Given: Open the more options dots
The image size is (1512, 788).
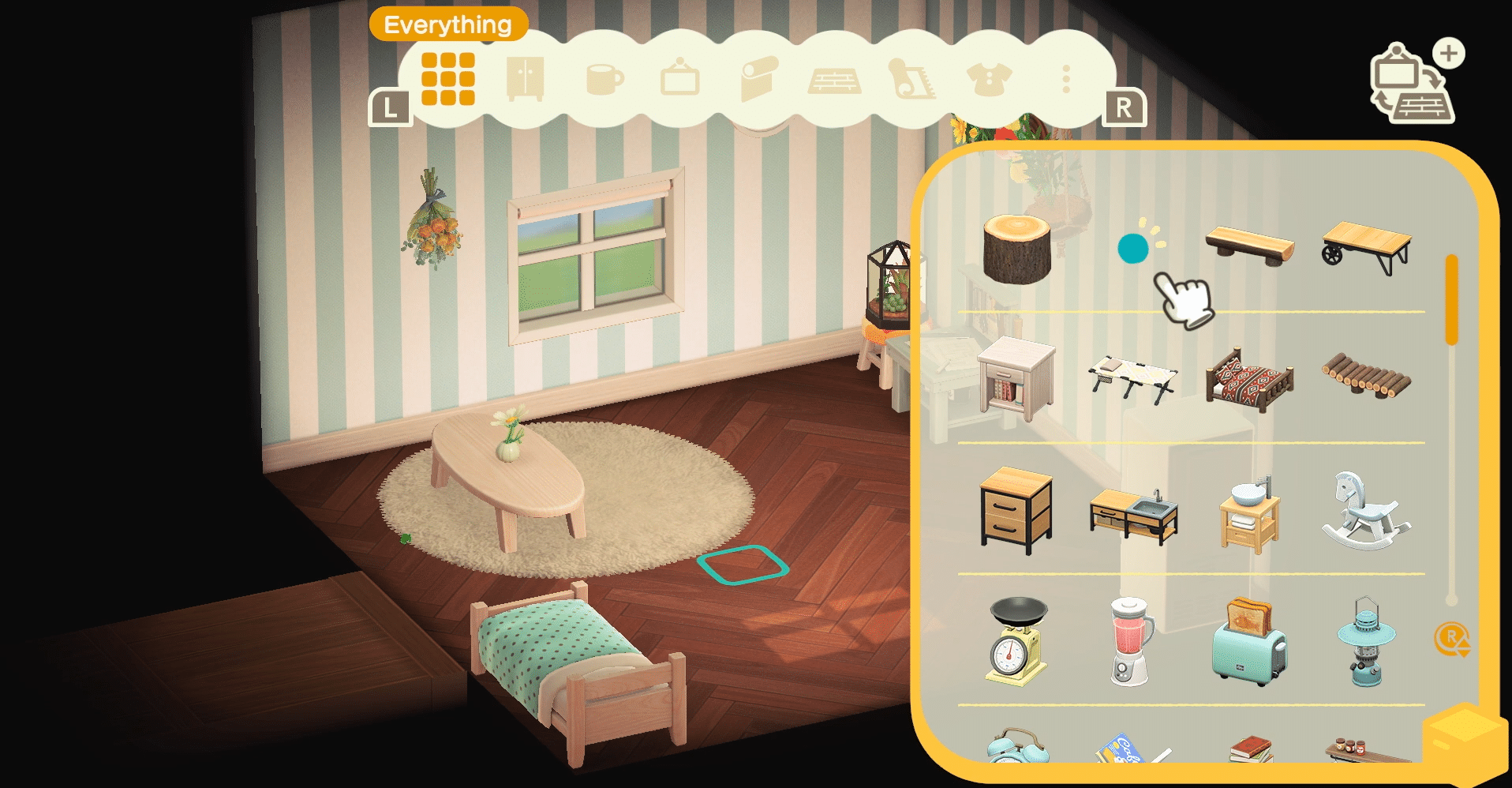Looking at the screenshot, I should point(1066,79).
